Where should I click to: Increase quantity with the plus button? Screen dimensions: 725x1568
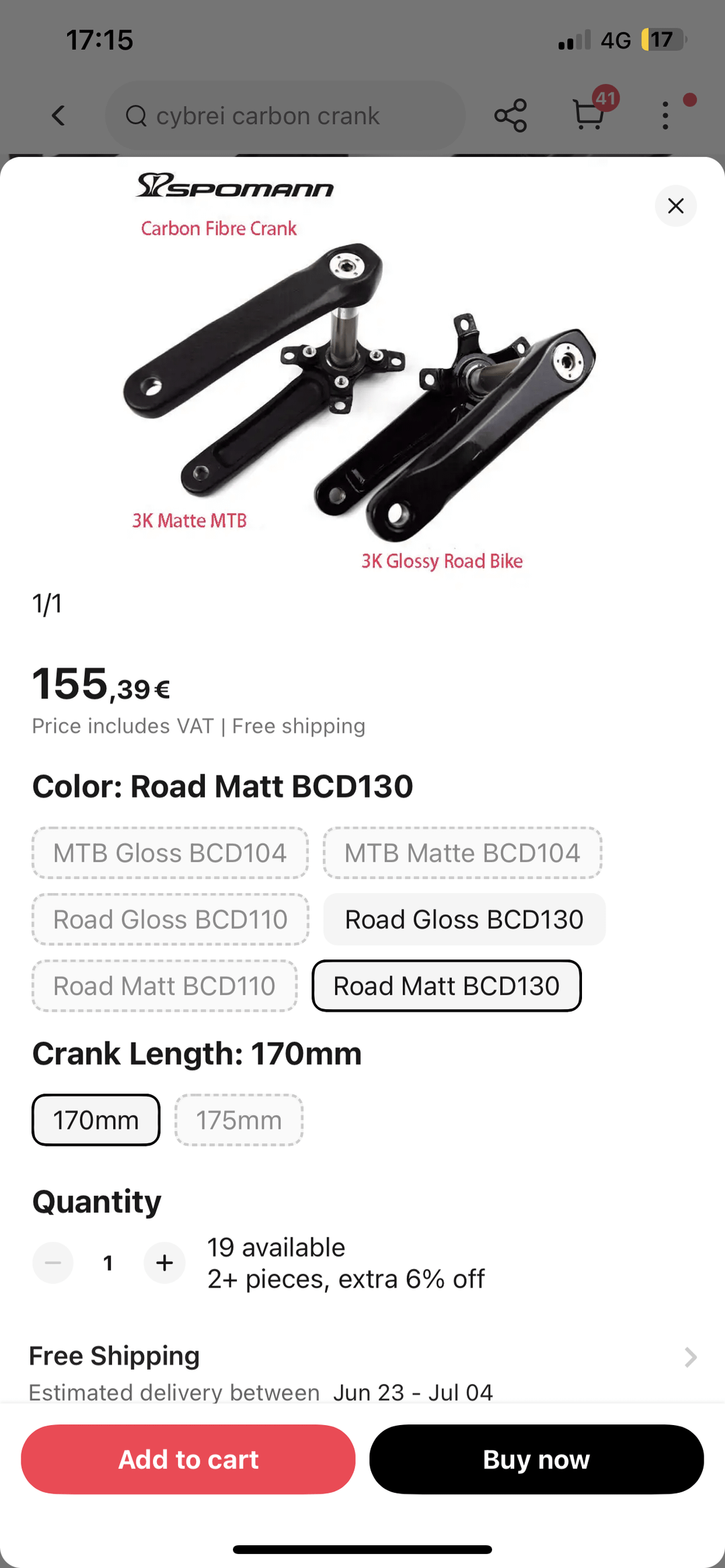click(x=164, y=1263)
